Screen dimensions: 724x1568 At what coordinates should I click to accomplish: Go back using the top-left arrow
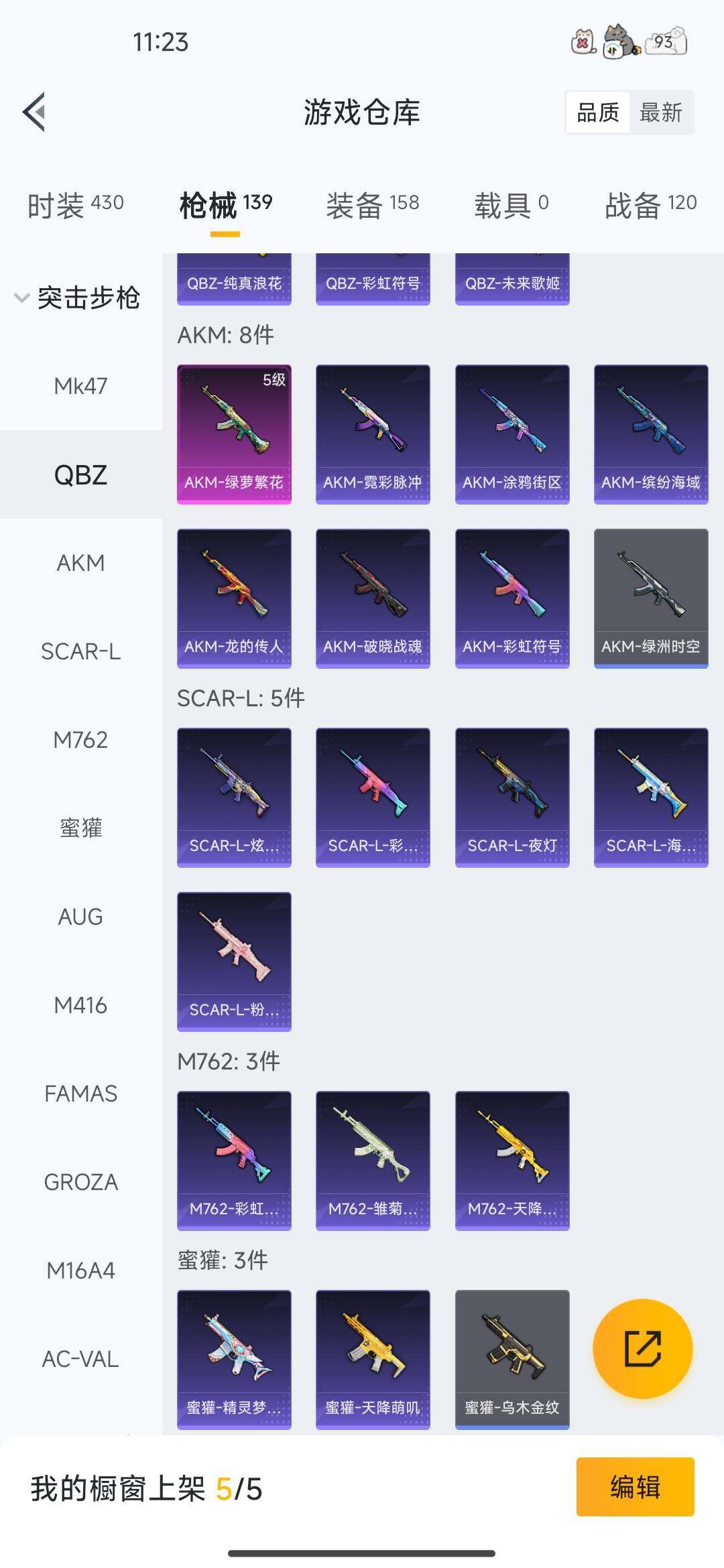[x=35, y=112]
